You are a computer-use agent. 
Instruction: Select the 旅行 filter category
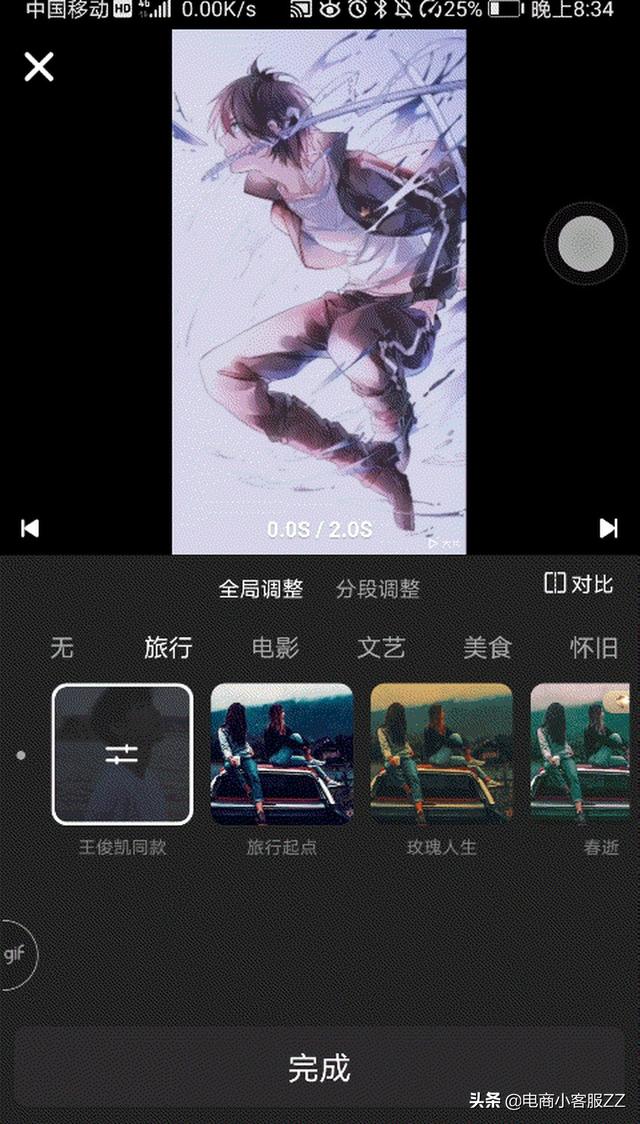pyautogui.click(x=168, y=648)
